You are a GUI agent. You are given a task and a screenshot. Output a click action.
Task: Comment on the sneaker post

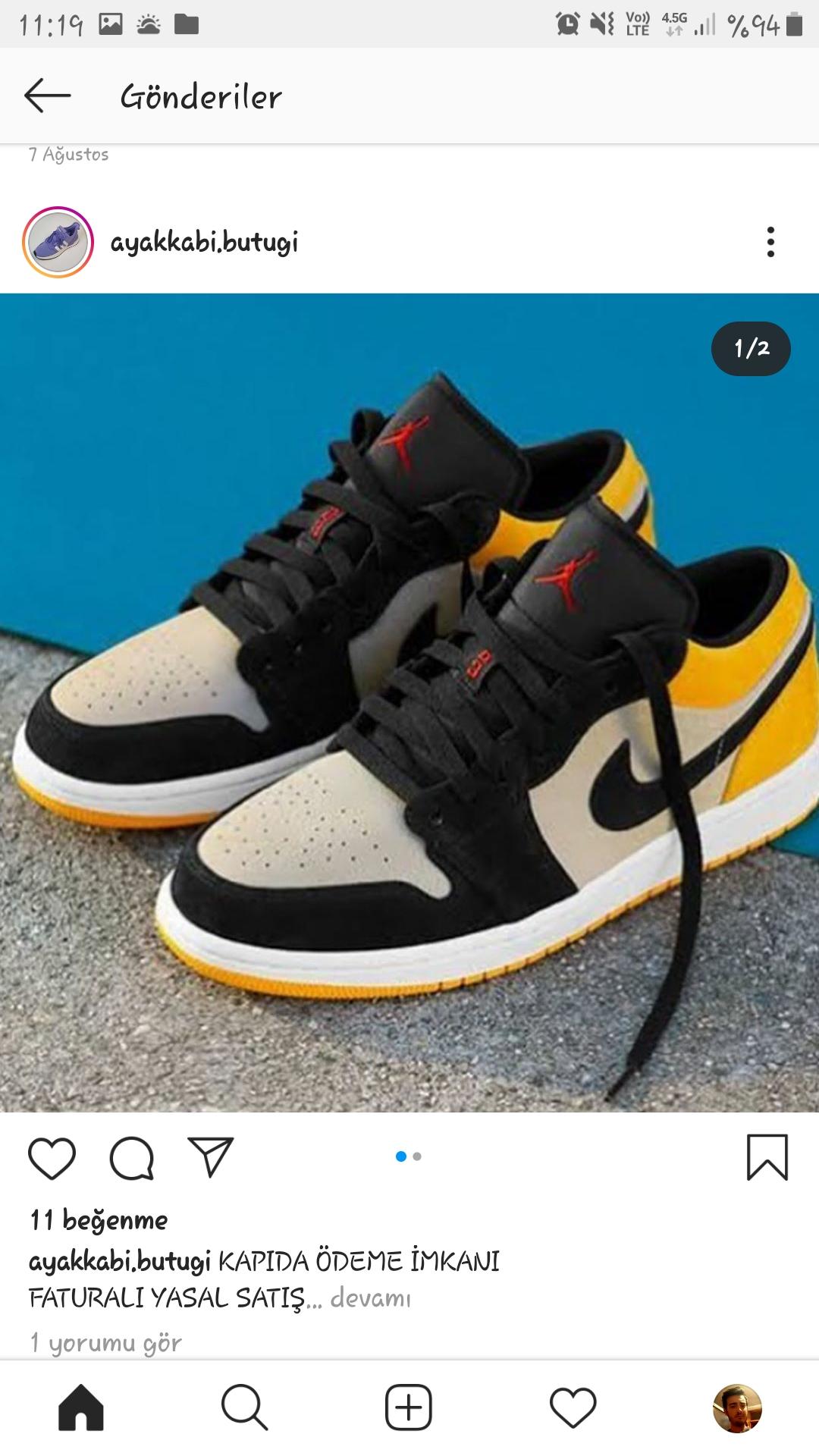132,1158
